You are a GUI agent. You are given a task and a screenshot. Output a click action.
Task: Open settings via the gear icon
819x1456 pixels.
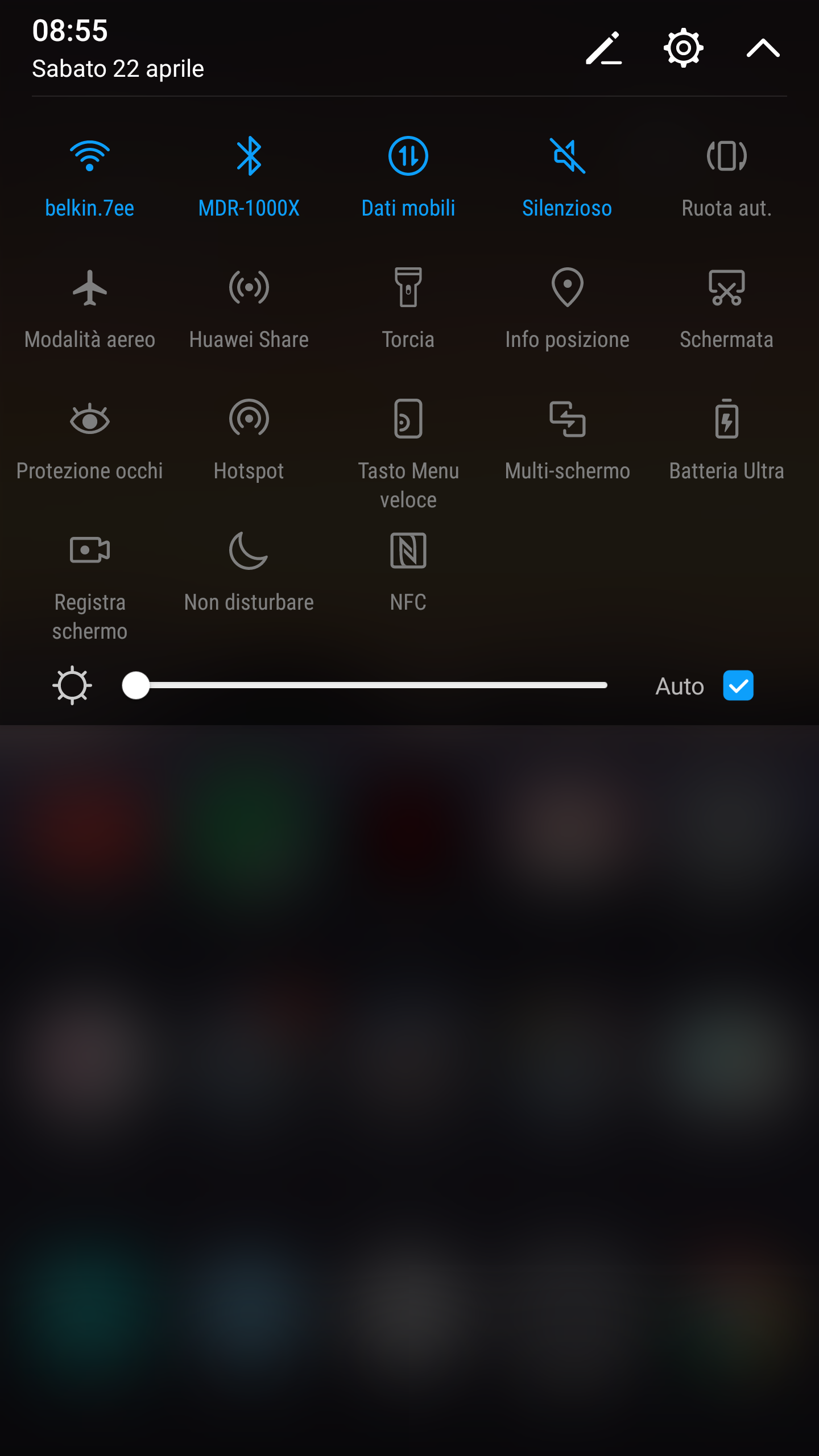pos(683,48)
